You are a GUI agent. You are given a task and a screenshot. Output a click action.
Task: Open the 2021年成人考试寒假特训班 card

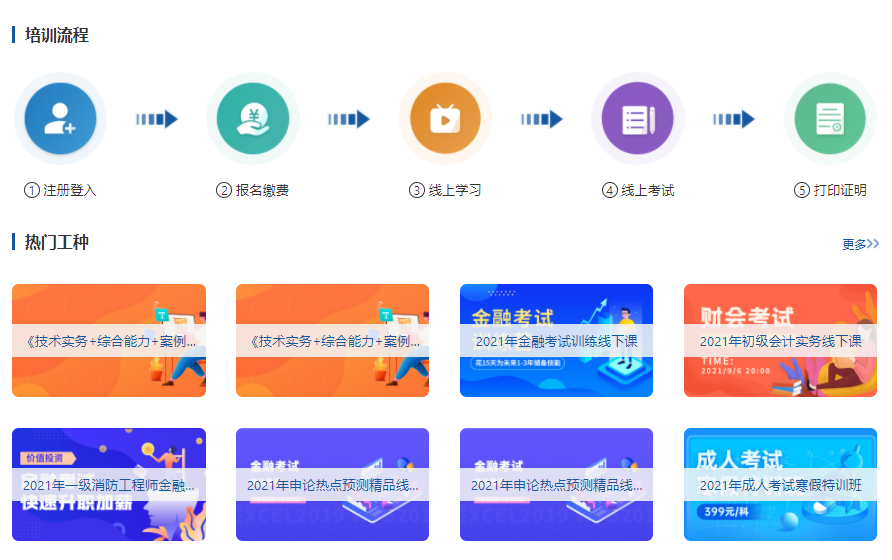tap(780, 485)
